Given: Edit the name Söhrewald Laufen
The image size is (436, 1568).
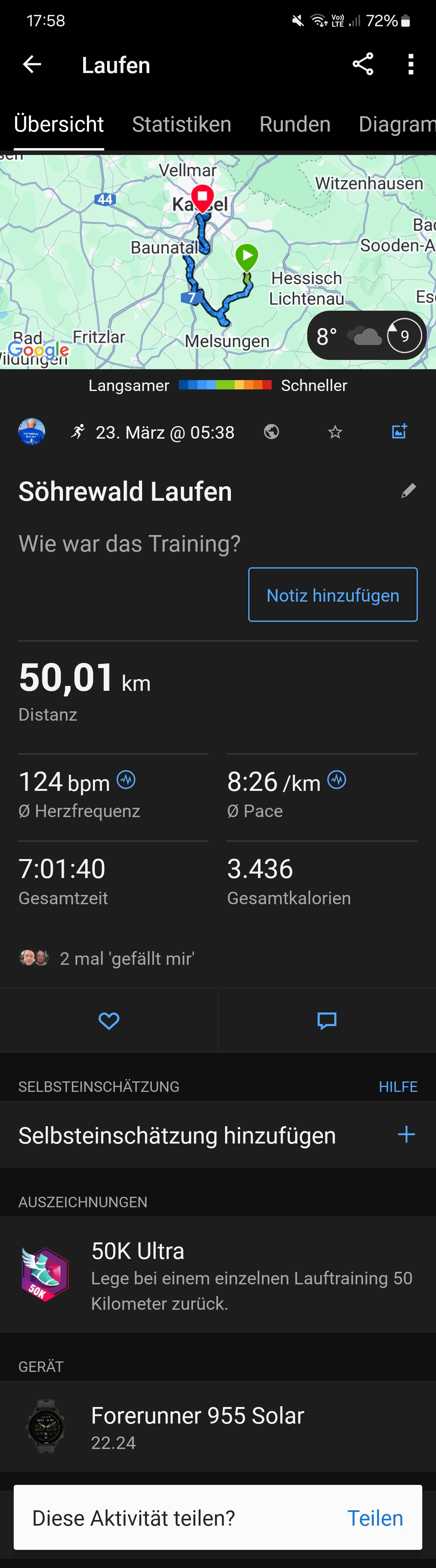Looking at the screenshot, I should tap(409, 491).
